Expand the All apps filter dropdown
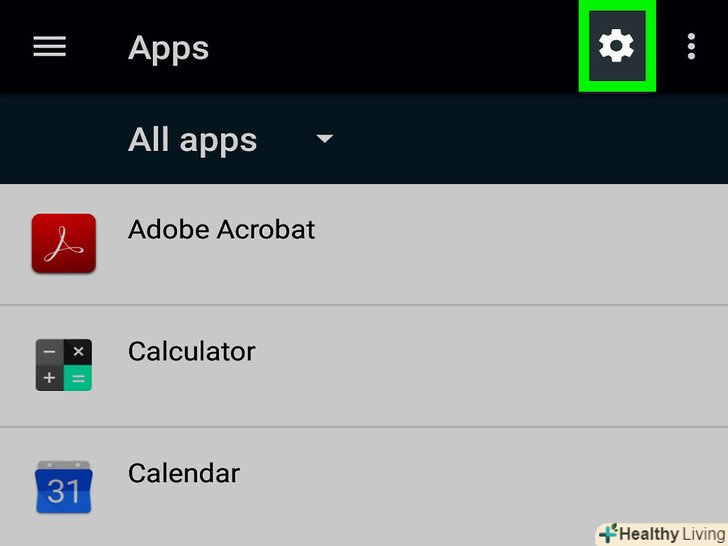Image resolution: width=728 pixels, height=546 pixels. click(x=324, y=139)
